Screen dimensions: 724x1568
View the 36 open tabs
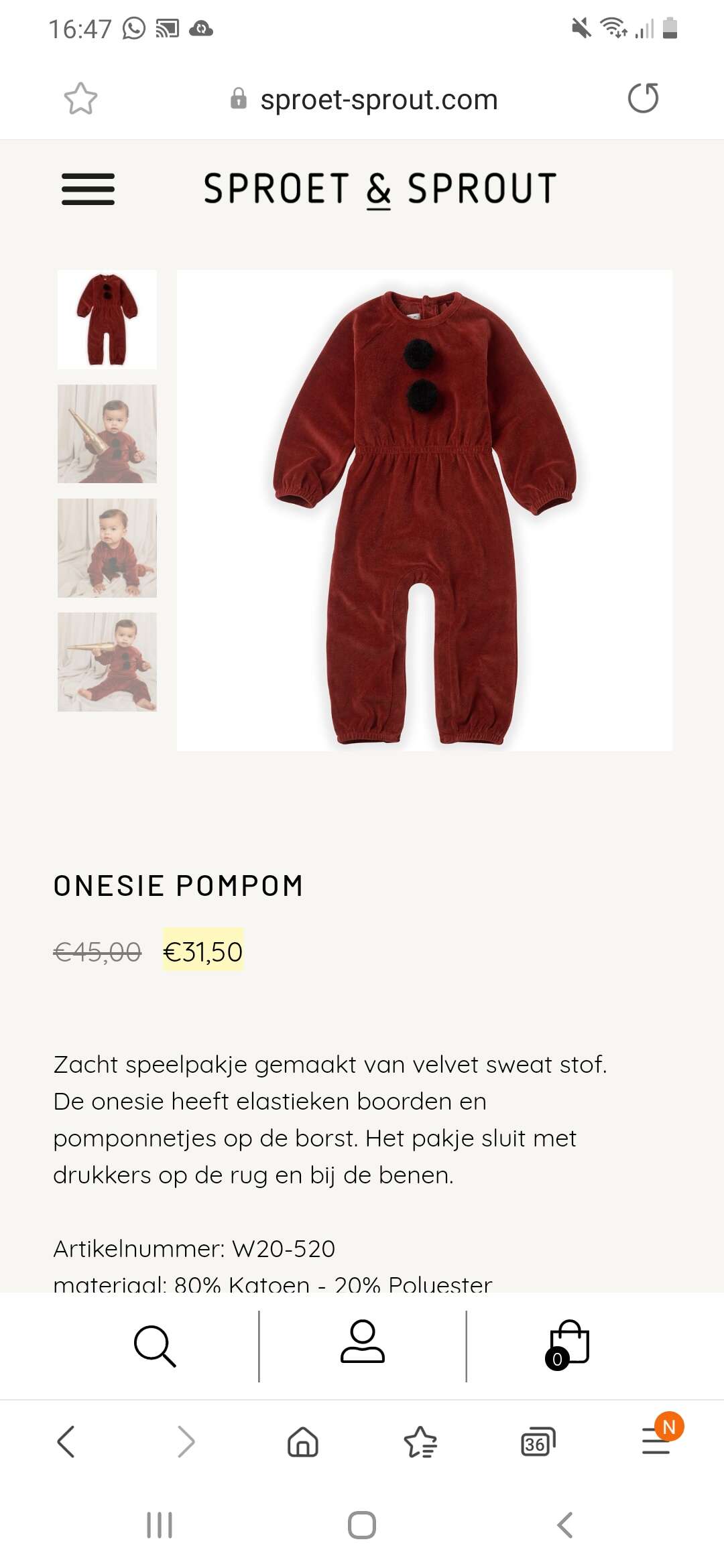point(538,1442)
